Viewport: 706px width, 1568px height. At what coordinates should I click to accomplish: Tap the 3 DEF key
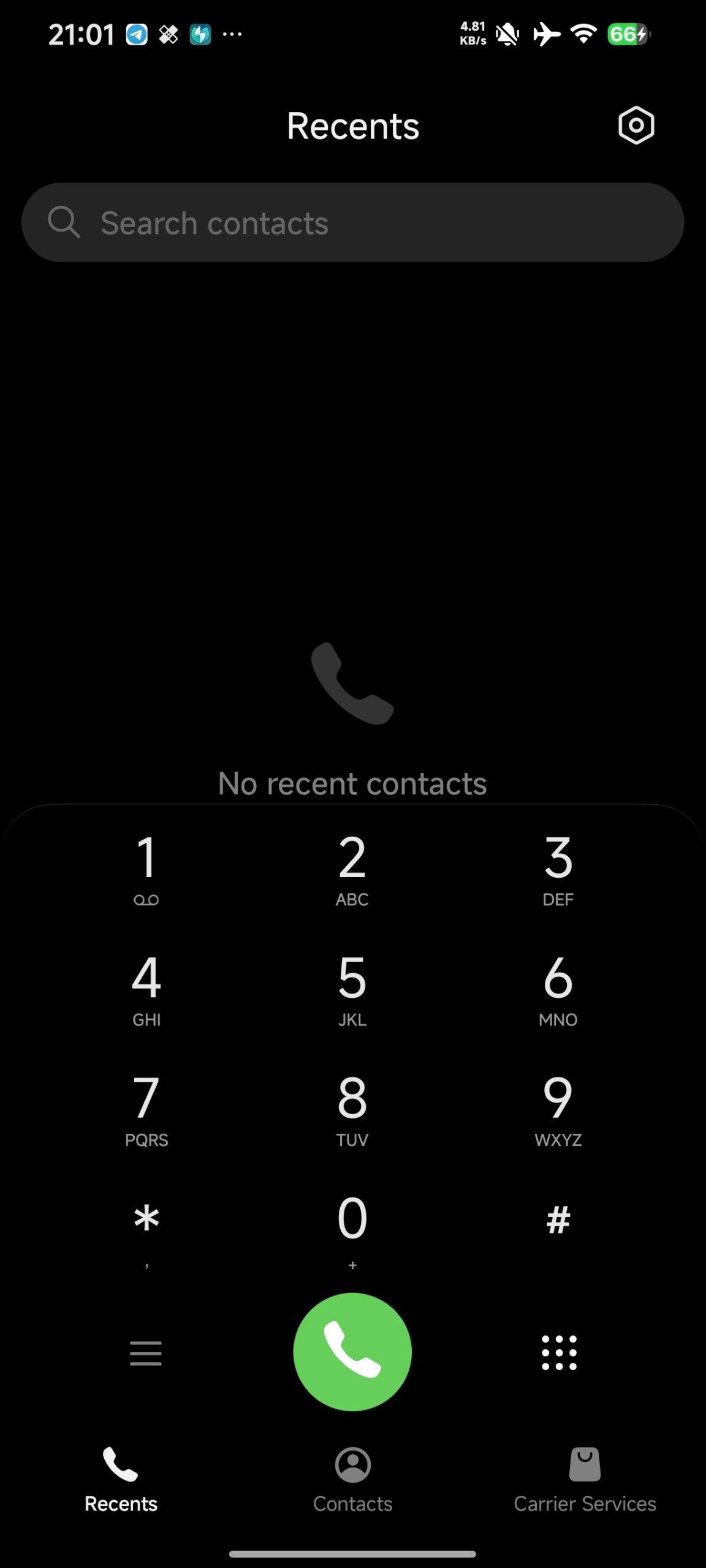click(x=558, y=869)
